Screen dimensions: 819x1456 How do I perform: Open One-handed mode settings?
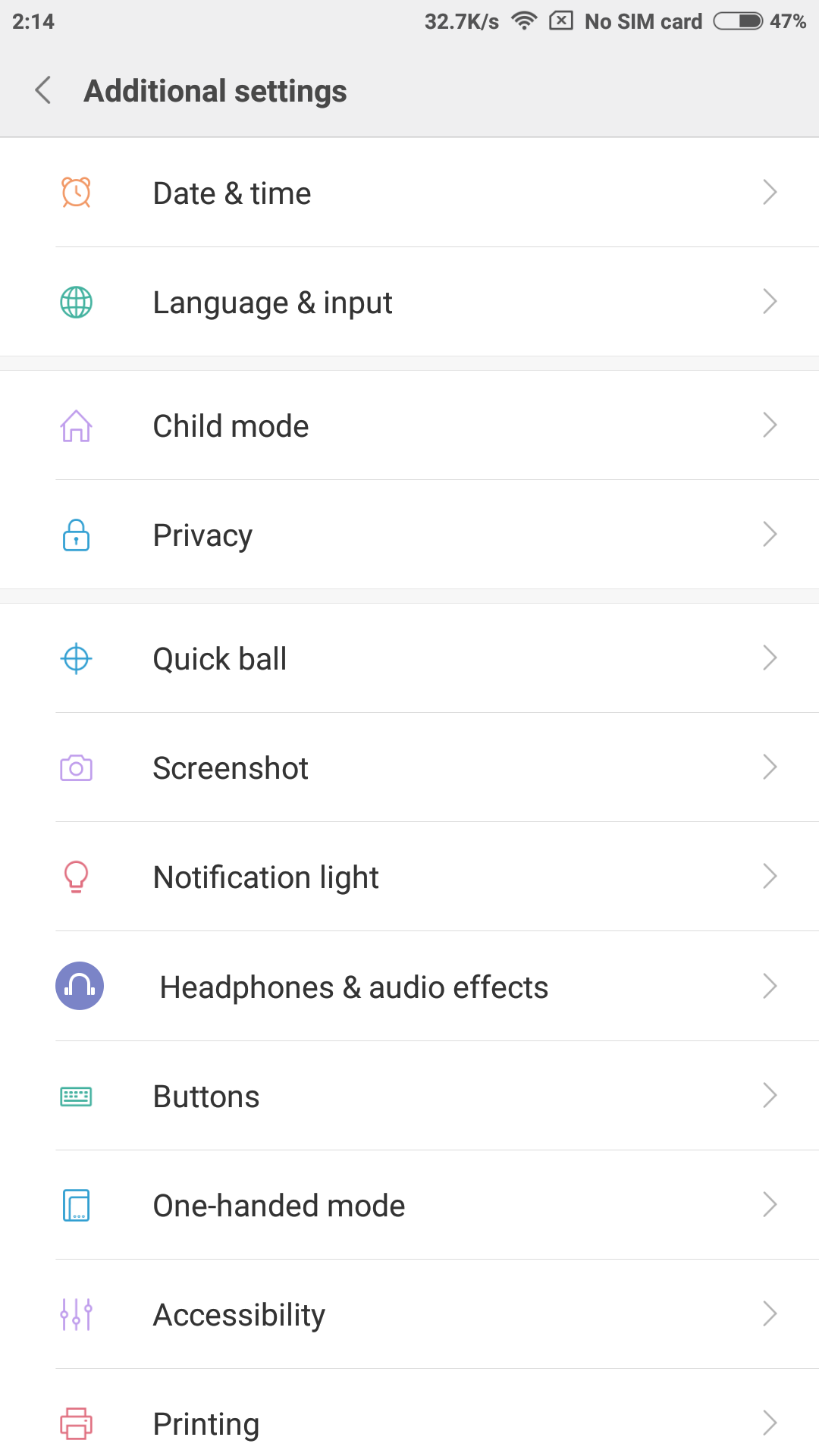[409, 1205]
